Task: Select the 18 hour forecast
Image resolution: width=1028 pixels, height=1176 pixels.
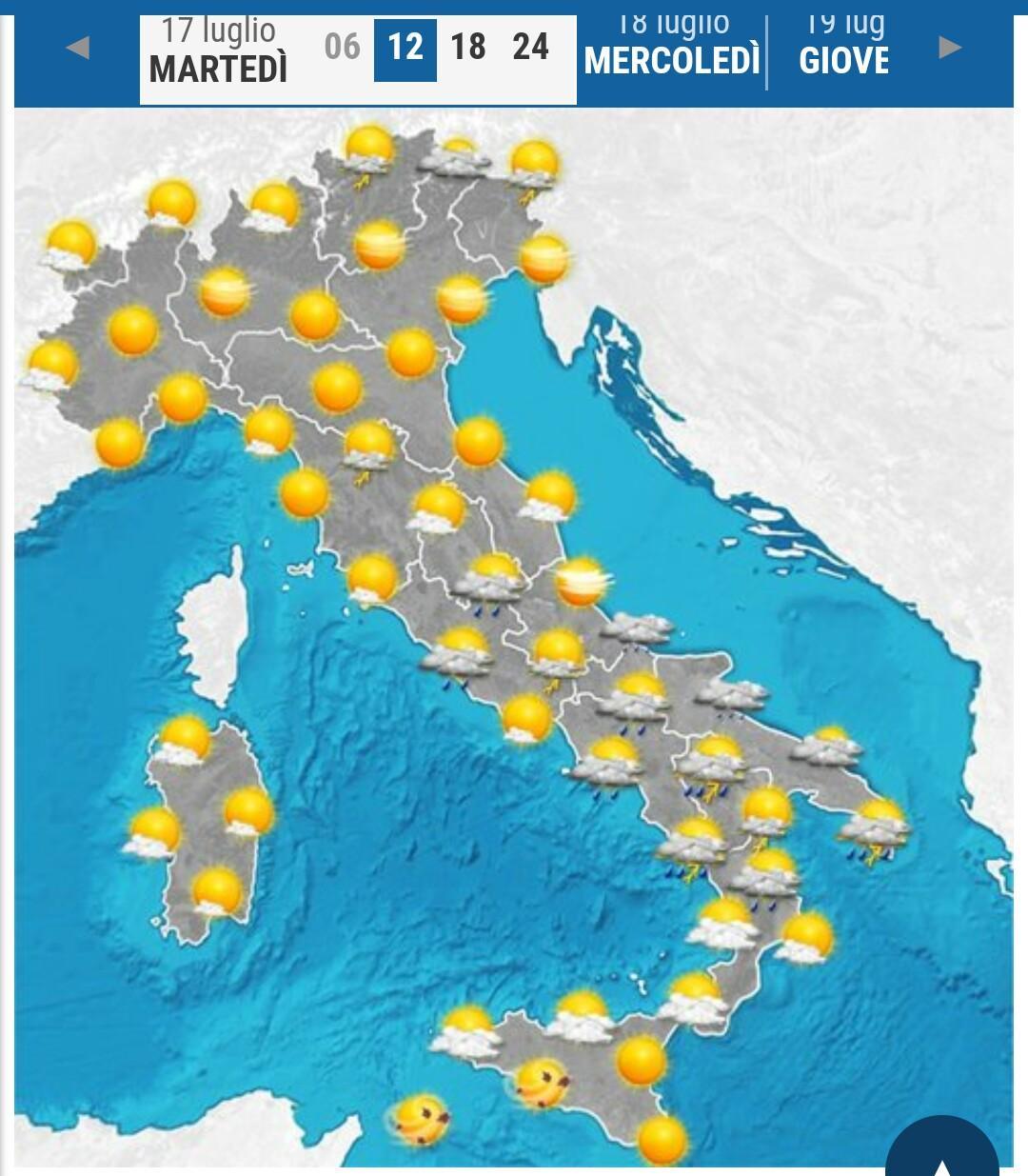Action: 467,47
